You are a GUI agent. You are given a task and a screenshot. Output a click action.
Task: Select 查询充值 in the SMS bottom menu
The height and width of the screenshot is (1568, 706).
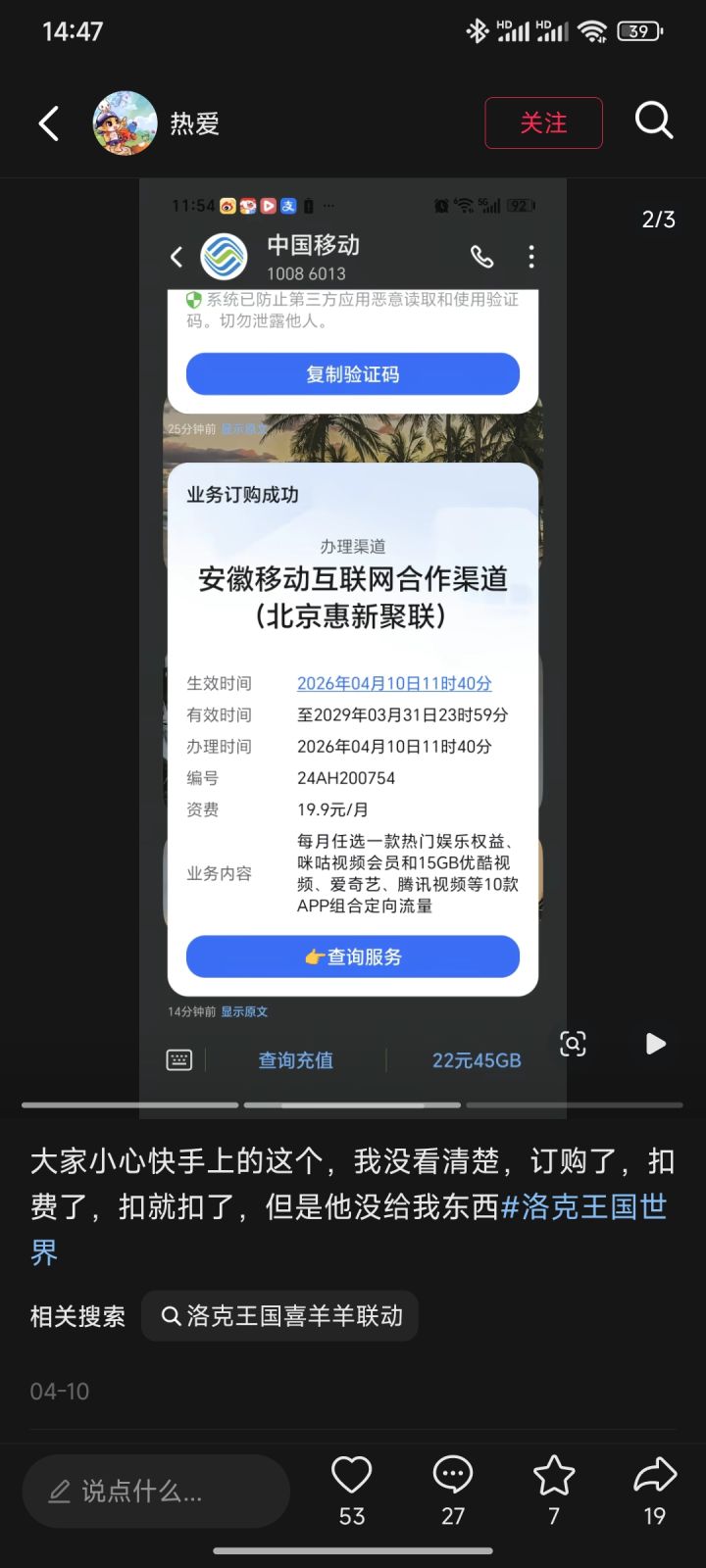(296, 1059)
